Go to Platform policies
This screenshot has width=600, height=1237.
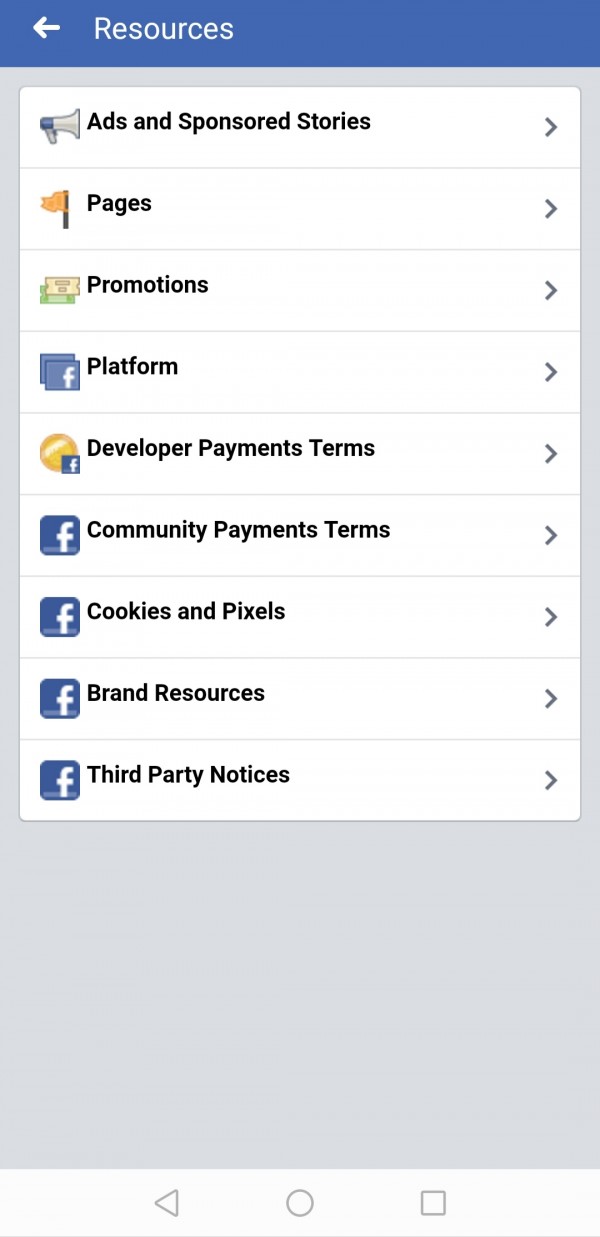pos(299,372)
